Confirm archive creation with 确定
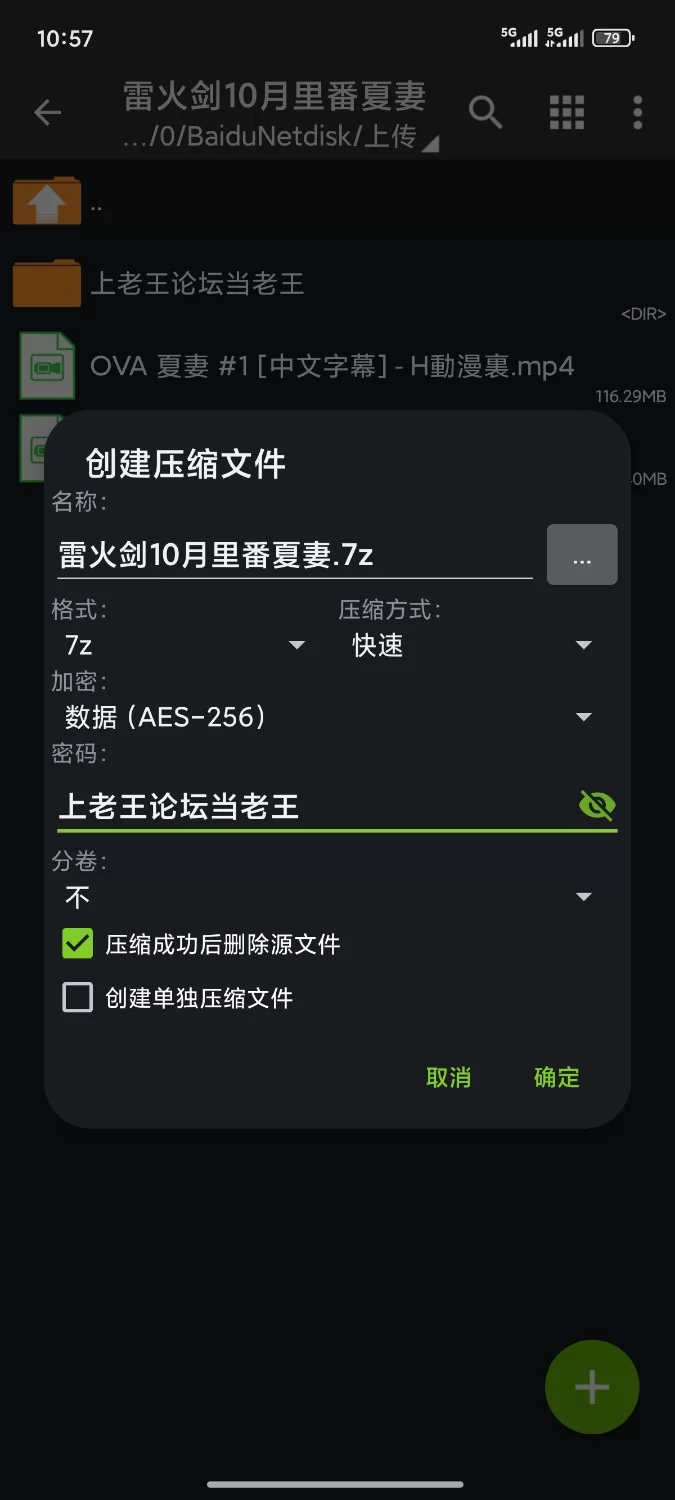Screen dimensions: 675x1500 pyautogui.click(x=556, y=1077)
